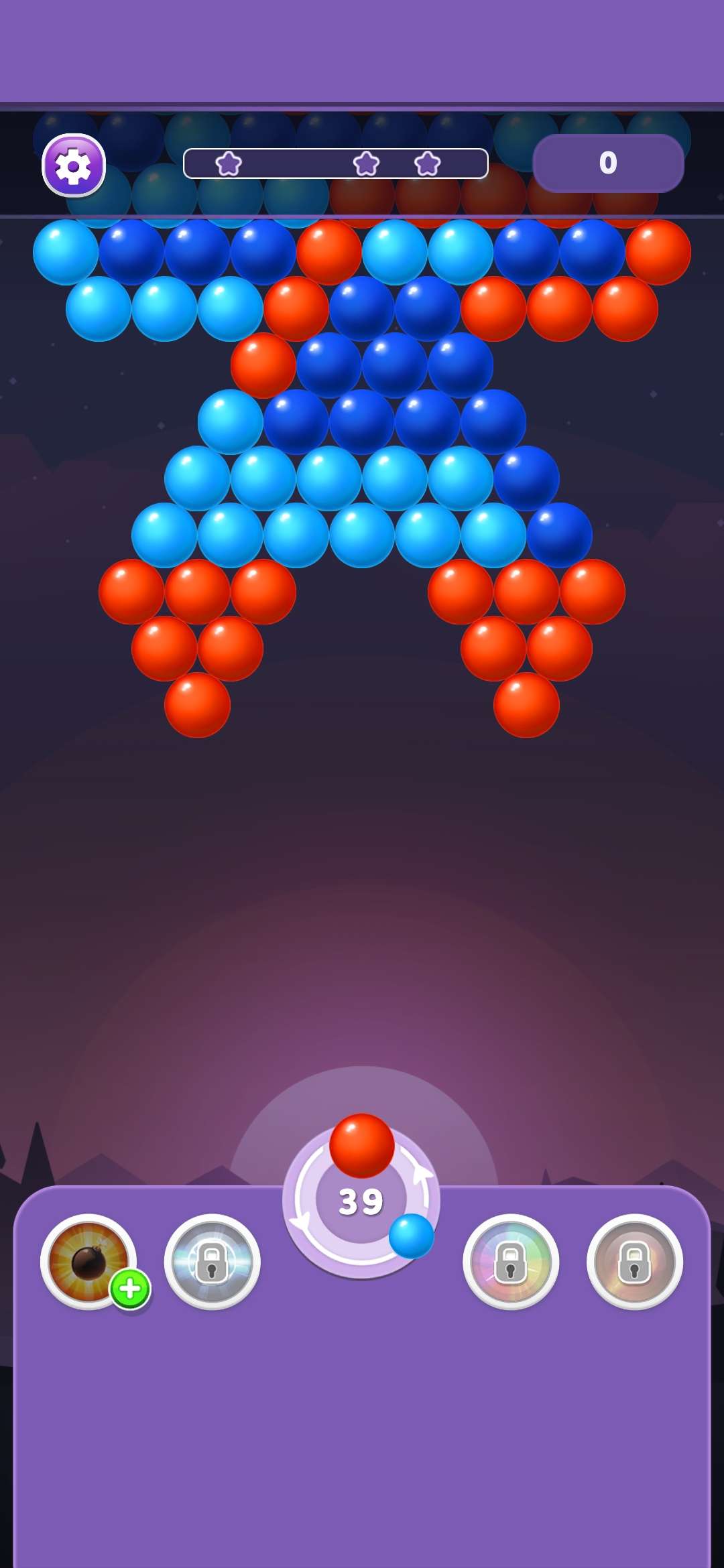Image resolution: width=724 pixels, height=1568 pixels.
Task: Use the bomb booster
Action: [88, 1260]
